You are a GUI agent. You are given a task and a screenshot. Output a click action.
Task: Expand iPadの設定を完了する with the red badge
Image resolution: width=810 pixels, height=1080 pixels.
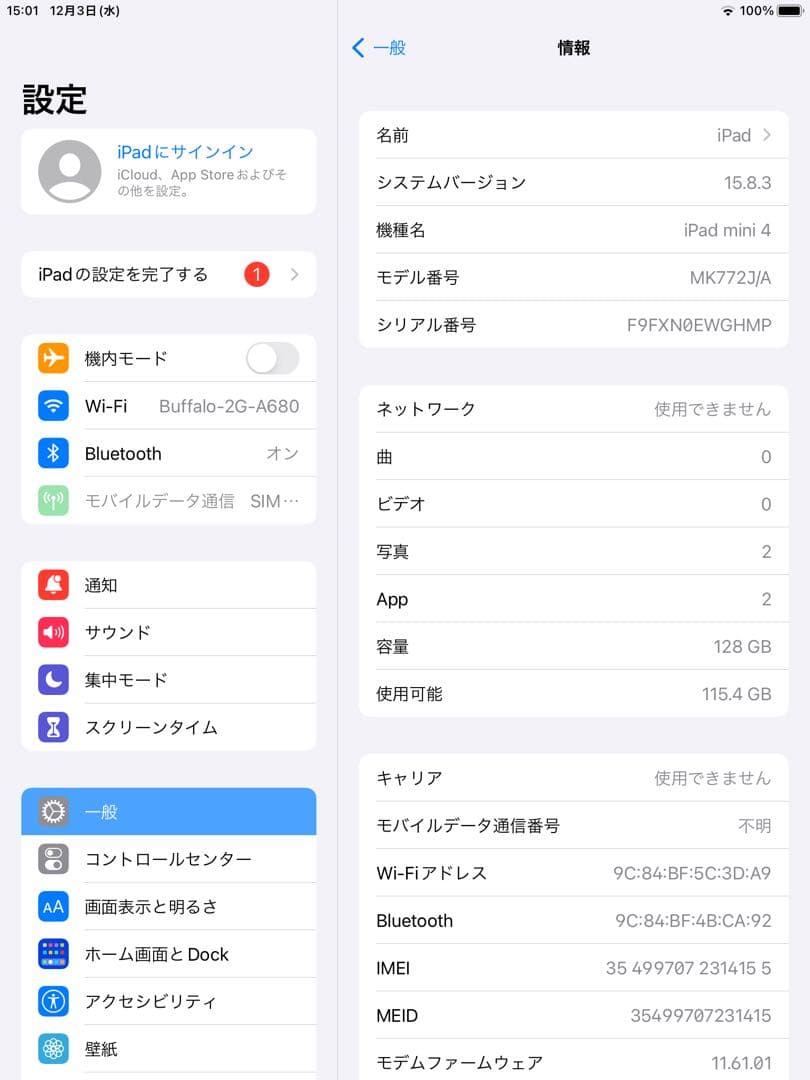click(x=168, y=274)
